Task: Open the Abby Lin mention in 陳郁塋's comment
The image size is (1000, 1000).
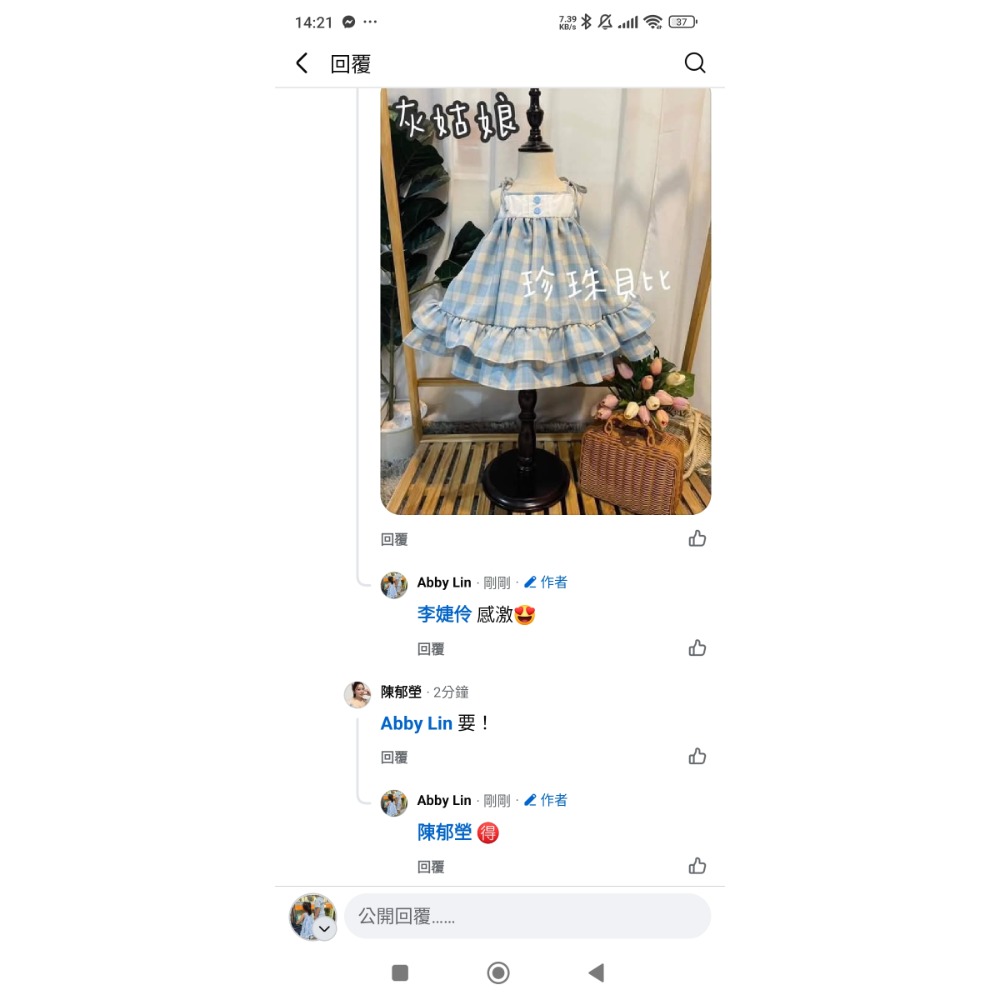Action: [x=416, y=723]
